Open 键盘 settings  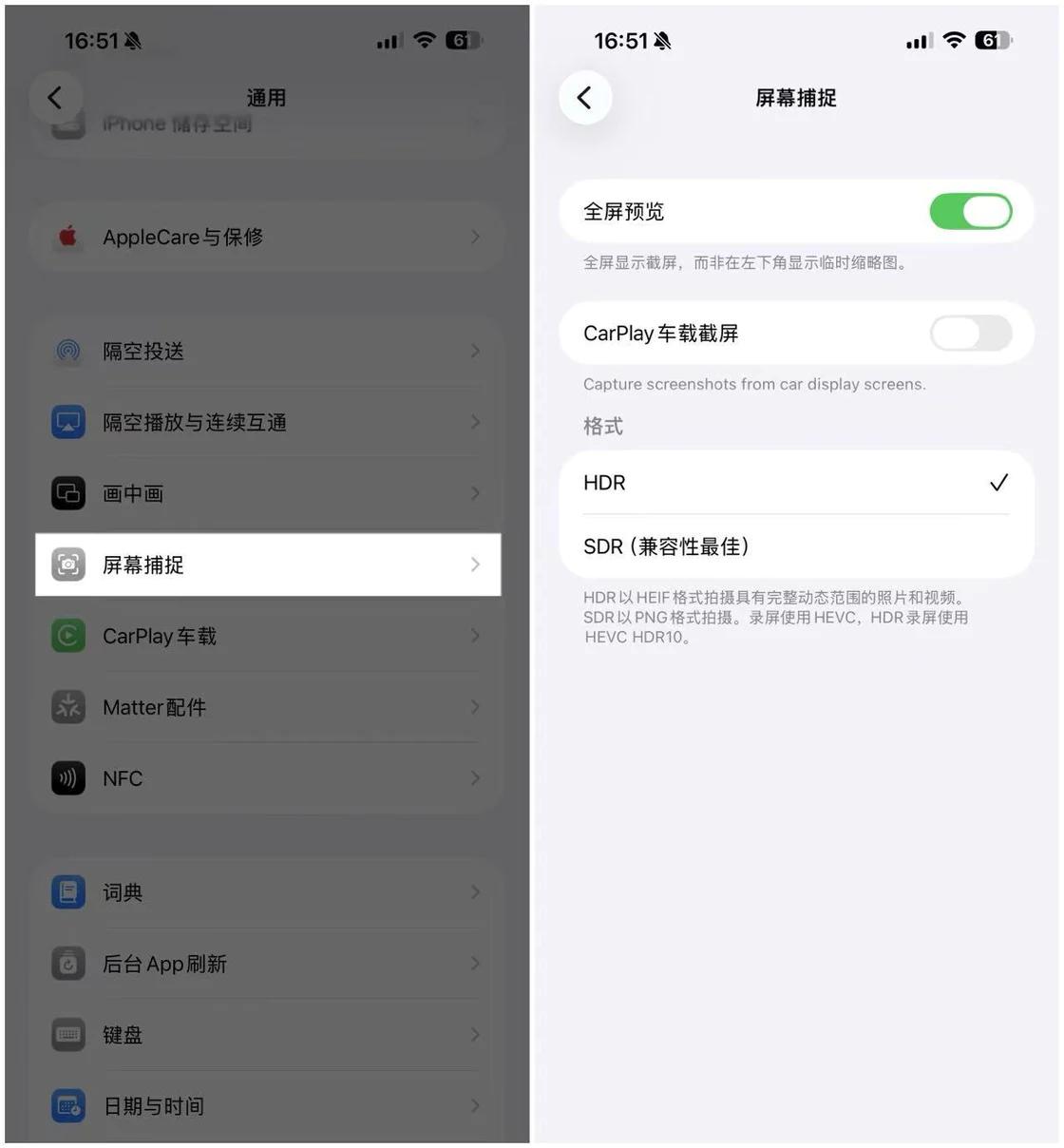point(267,1035)
